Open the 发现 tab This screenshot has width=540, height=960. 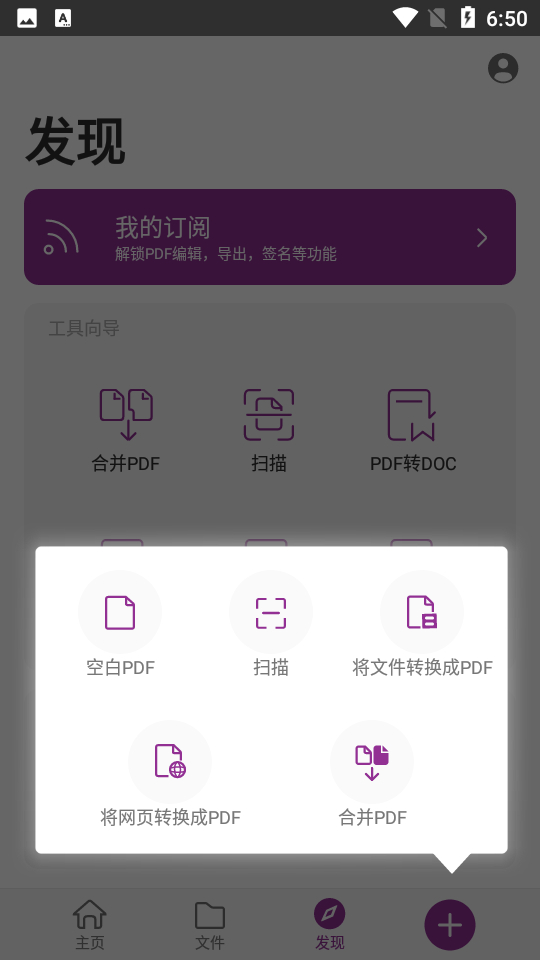pyautogui.click(x=329, y=924)
